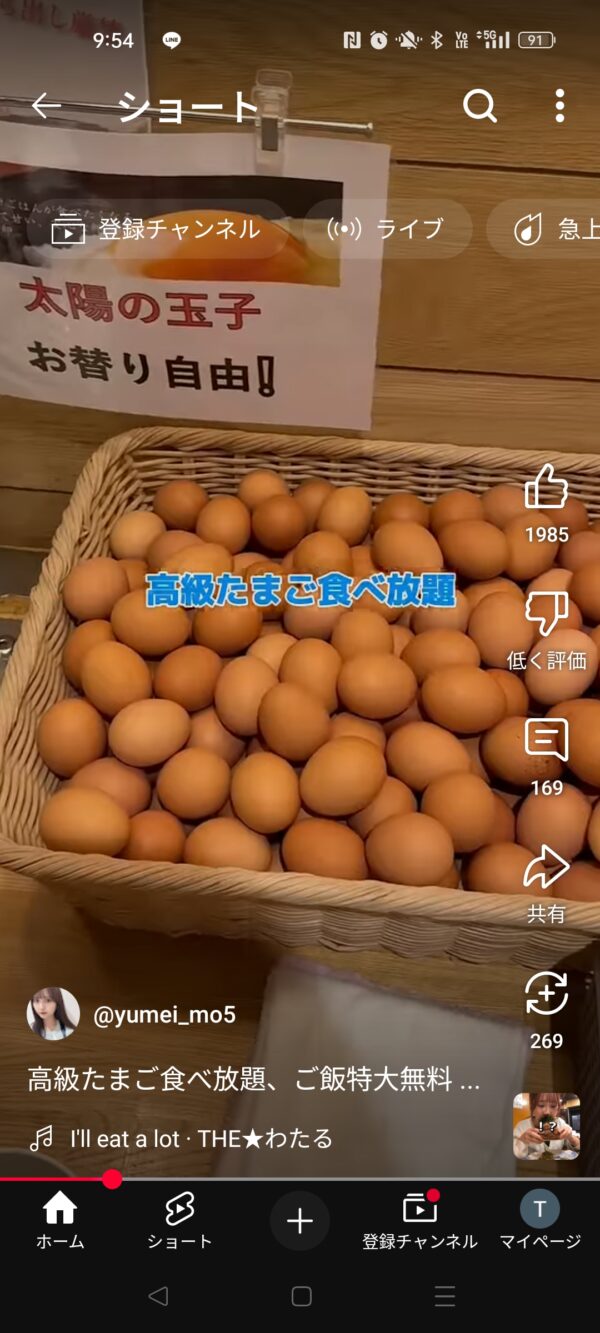Like this Short
600x1333 pixels.
click(x=546, y=488)
